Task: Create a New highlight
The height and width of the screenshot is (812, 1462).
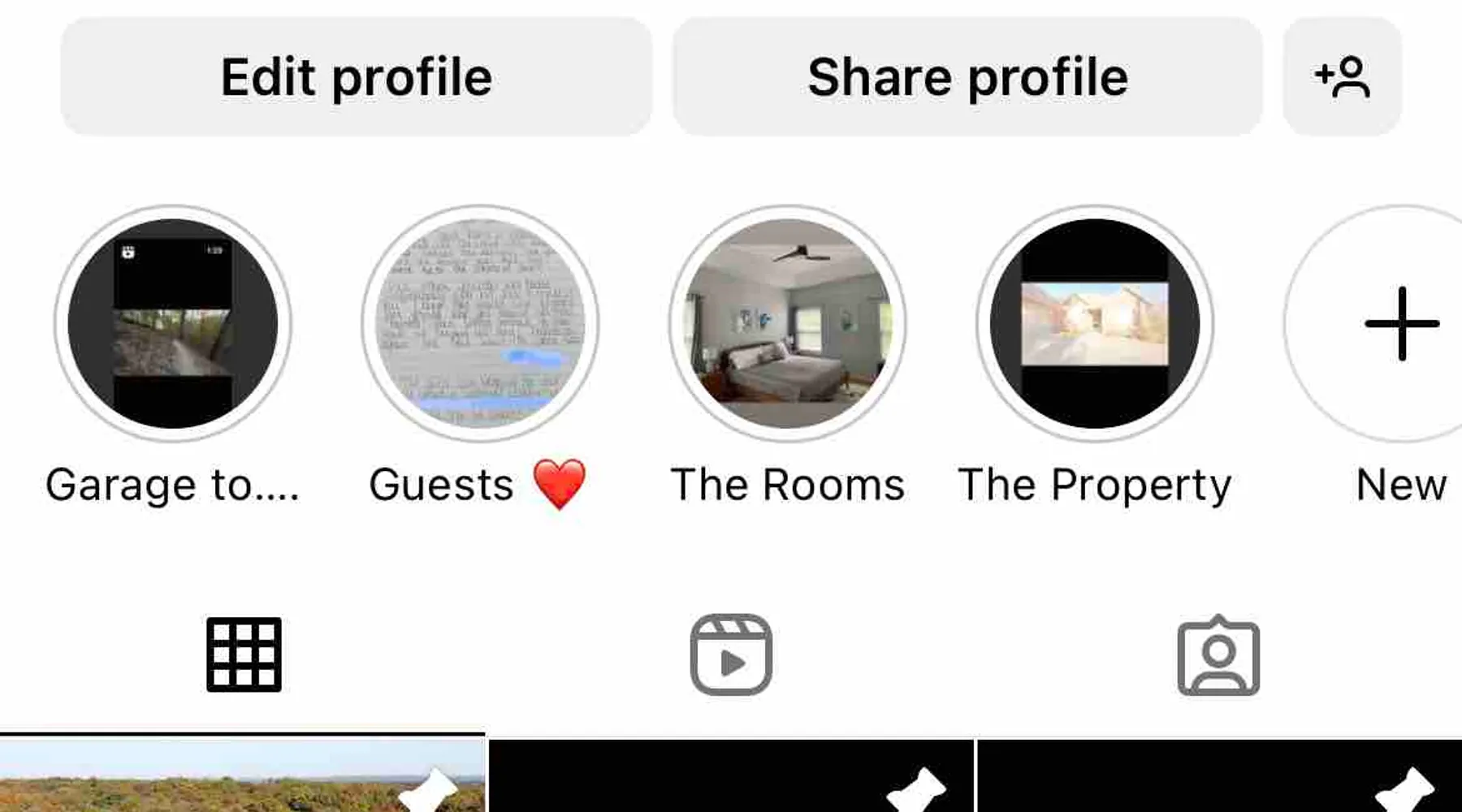Action: point(1401,323)
